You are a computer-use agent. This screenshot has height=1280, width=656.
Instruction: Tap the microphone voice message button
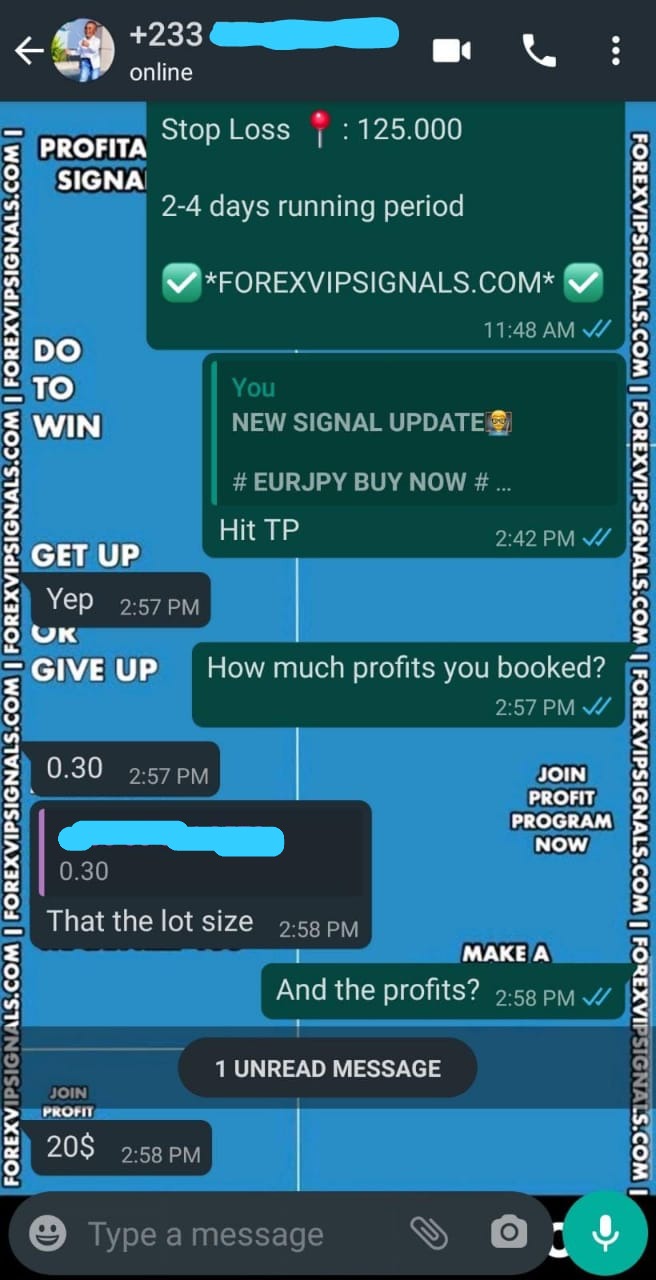(604, 1232)
